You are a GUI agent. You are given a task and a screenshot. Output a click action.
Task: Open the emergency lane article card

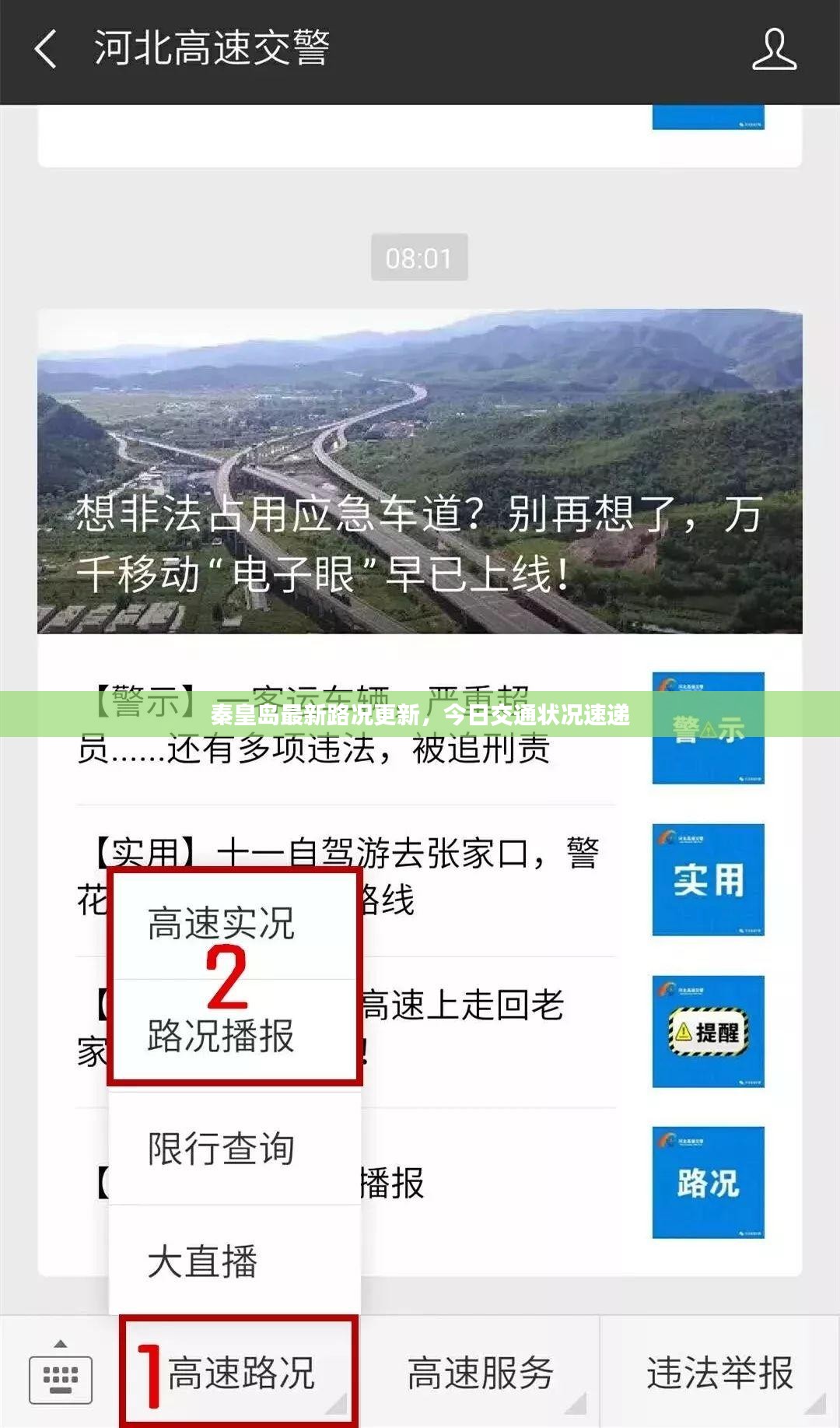[420, 472]
